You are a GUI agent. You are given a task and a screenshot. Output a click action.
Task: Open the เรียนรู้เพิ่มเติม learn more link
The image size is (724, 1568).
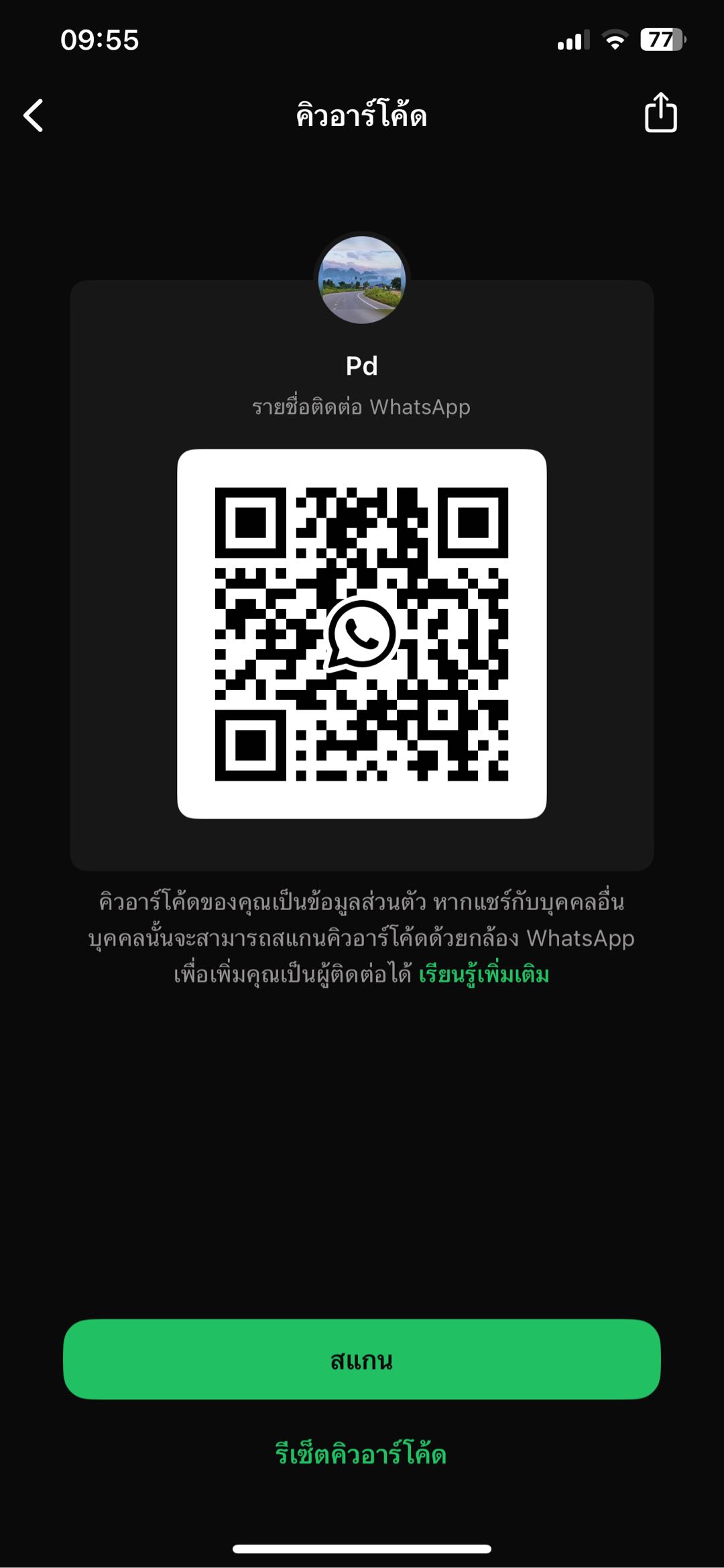pyautogui.click(x=483, y=974)
